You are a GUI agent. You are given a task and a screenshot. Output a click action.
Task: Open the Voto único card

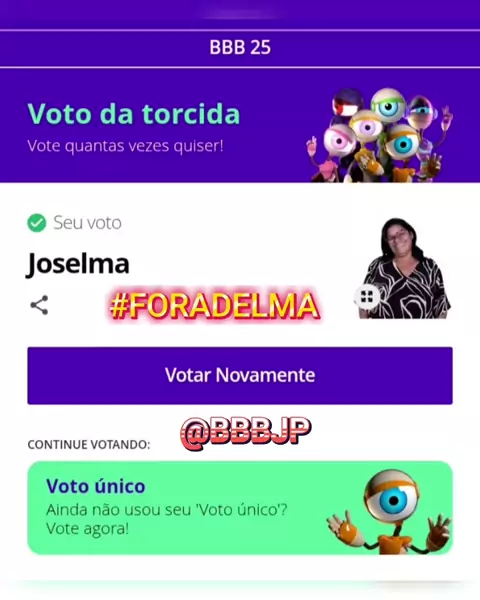click(240, 508)
